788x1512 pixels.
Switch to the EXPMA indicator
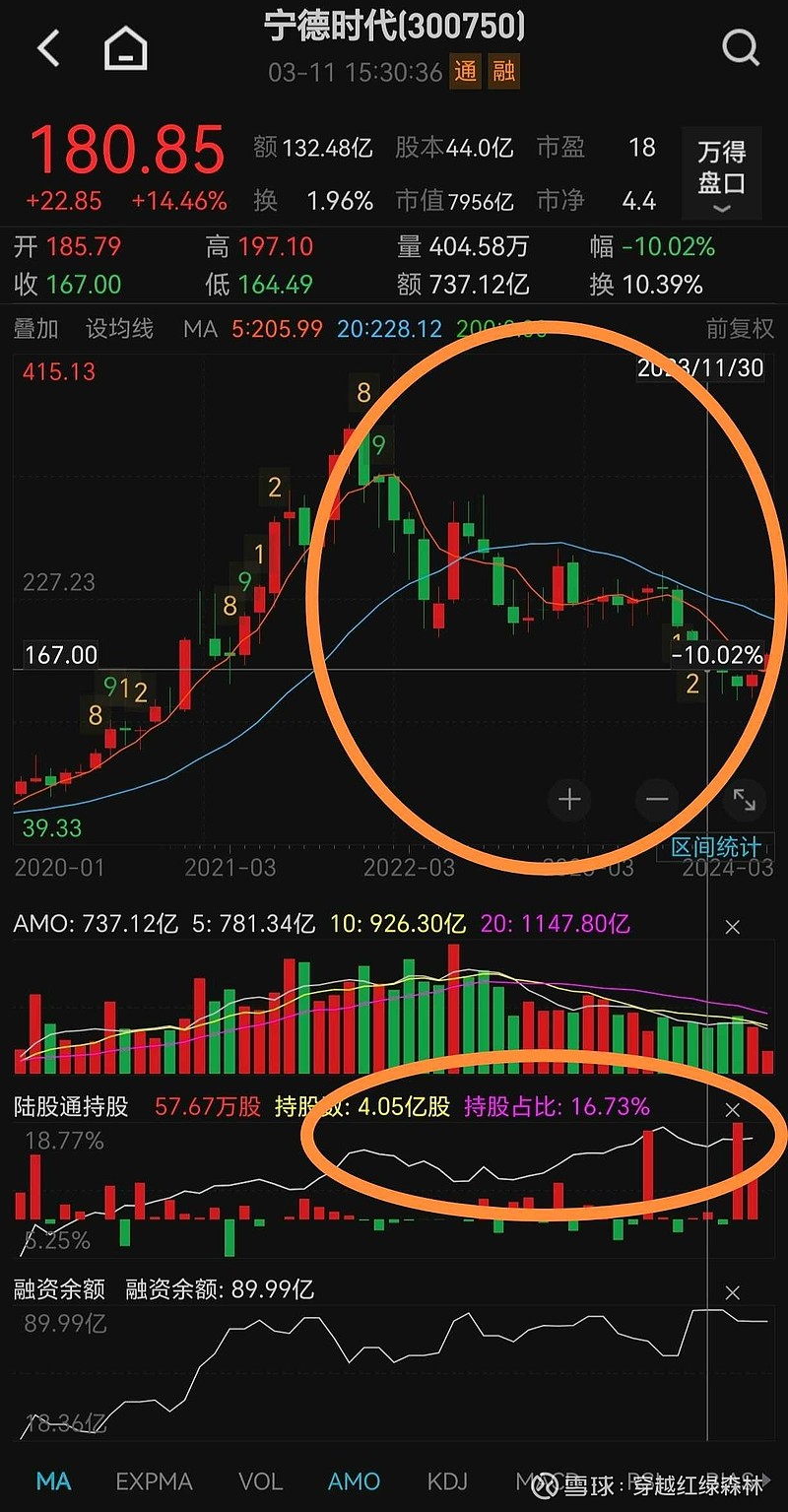coord(154,1481)
